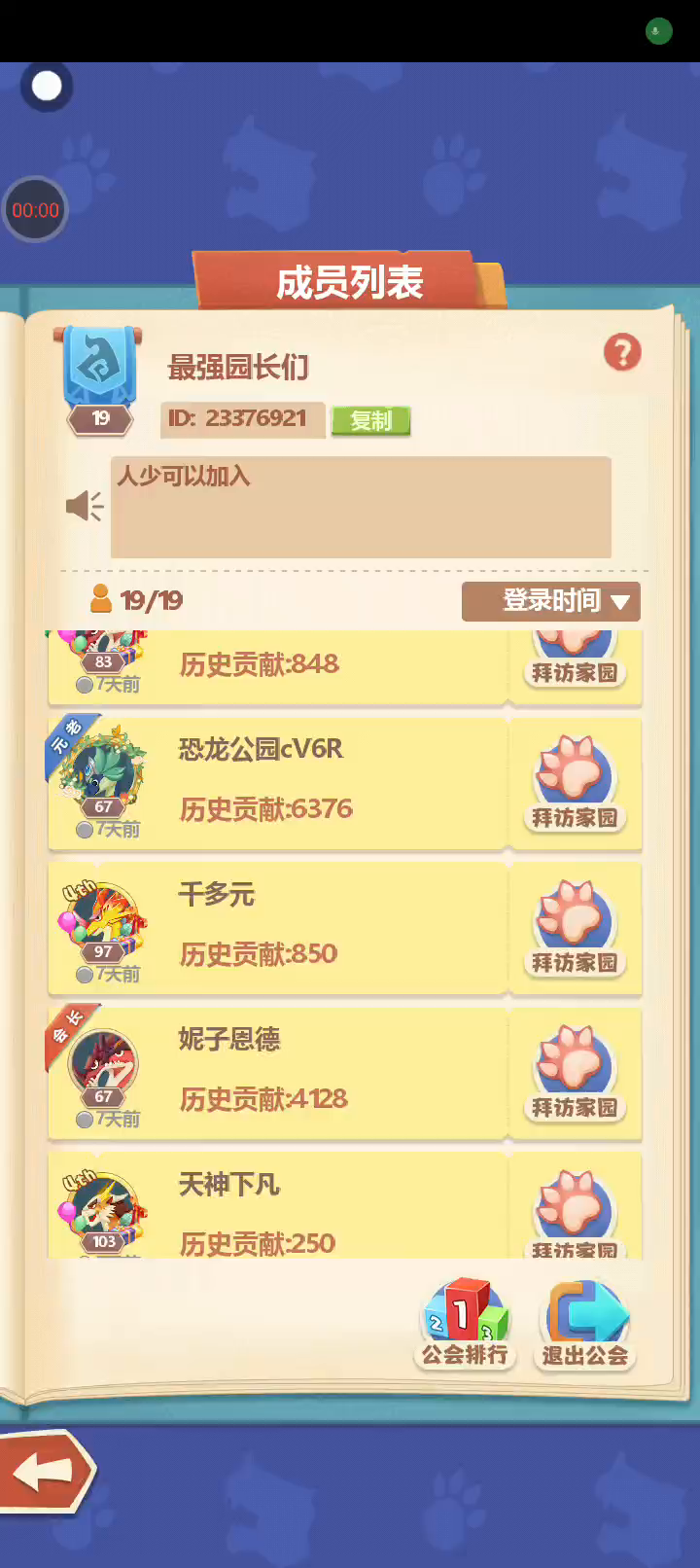700x1568 pixels.
Task: Tap the announcement speaker icon
Action: pyautogui.click(x=85, y=506)
